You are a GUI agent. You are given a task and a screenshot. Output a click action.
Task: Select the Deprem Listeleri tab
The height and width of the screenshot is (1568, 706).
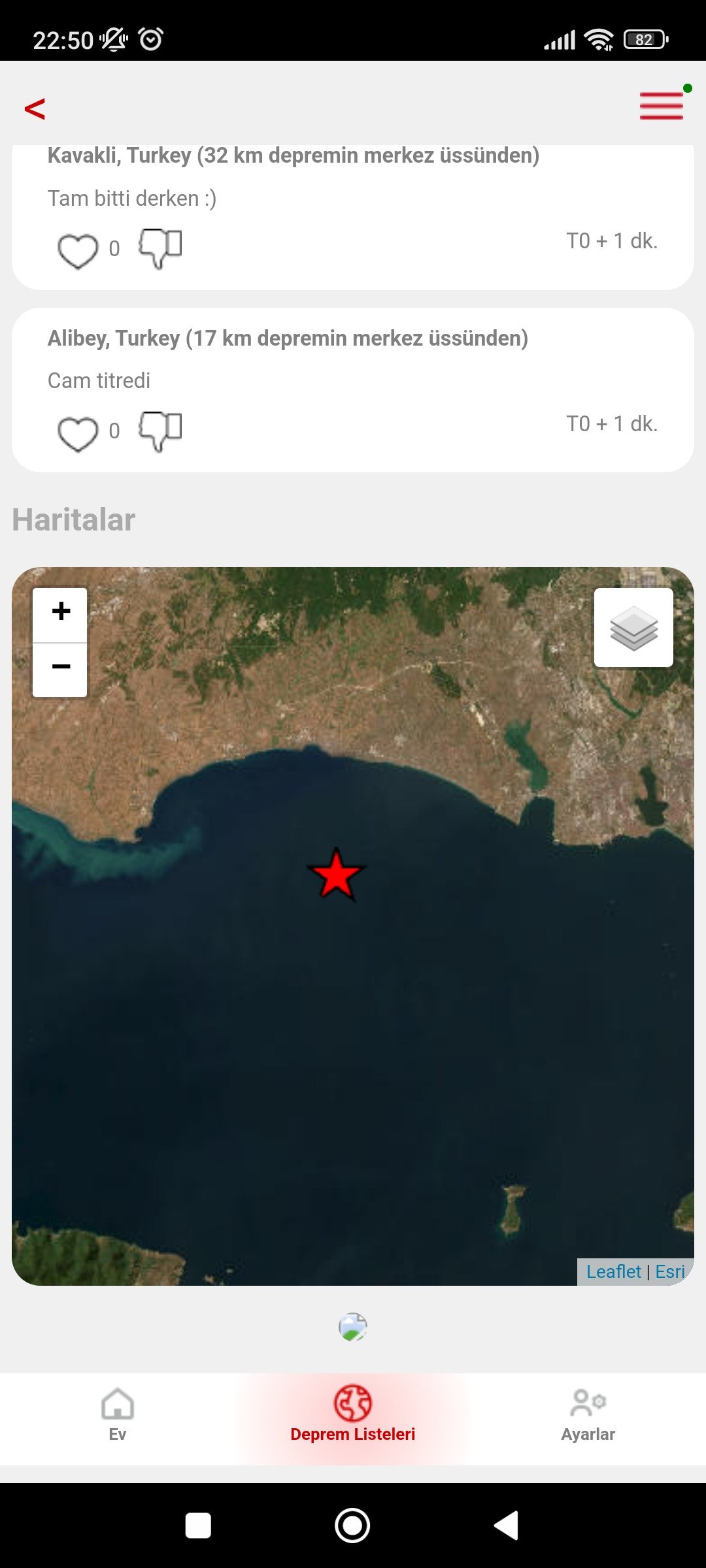point(353,1414)
